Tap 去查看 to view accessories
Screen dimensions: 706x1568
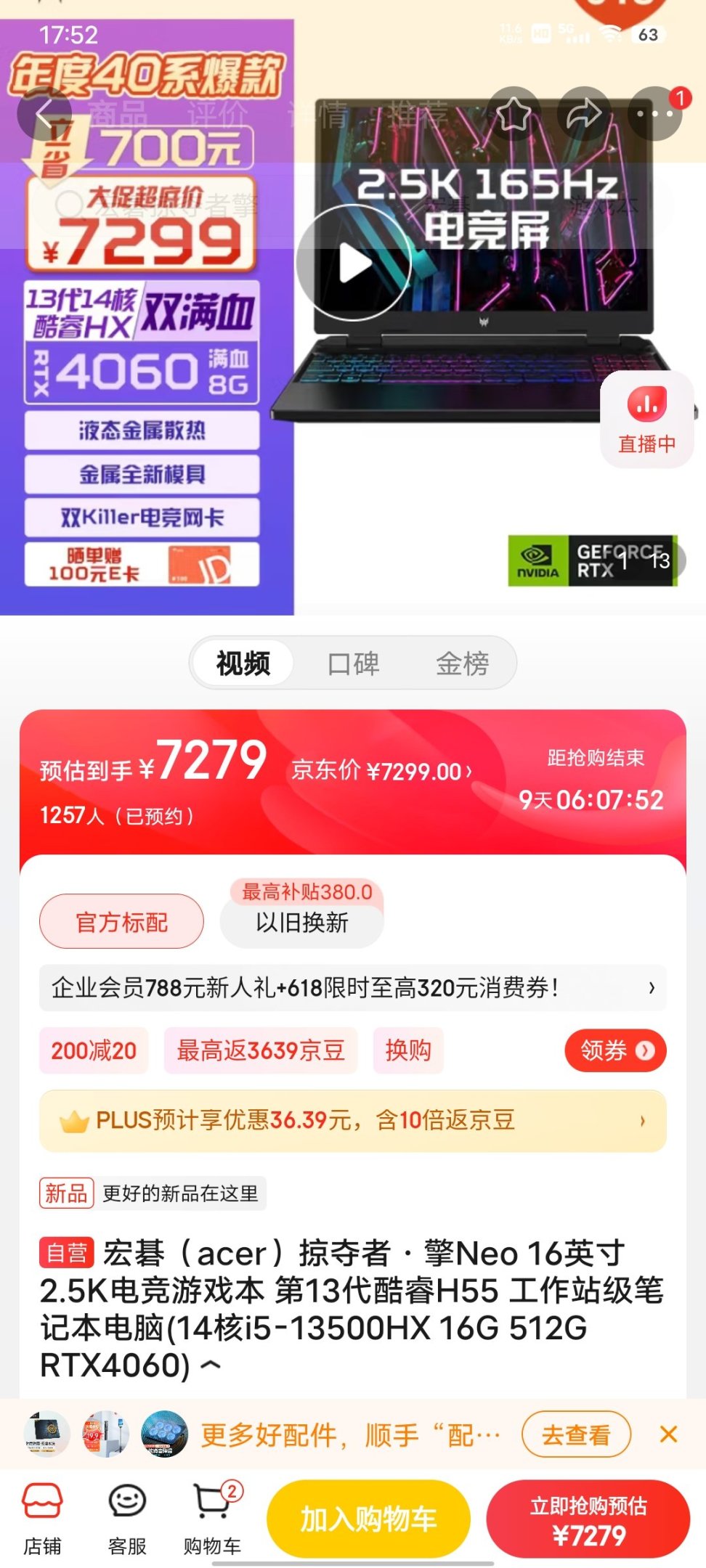point(576,1434)
